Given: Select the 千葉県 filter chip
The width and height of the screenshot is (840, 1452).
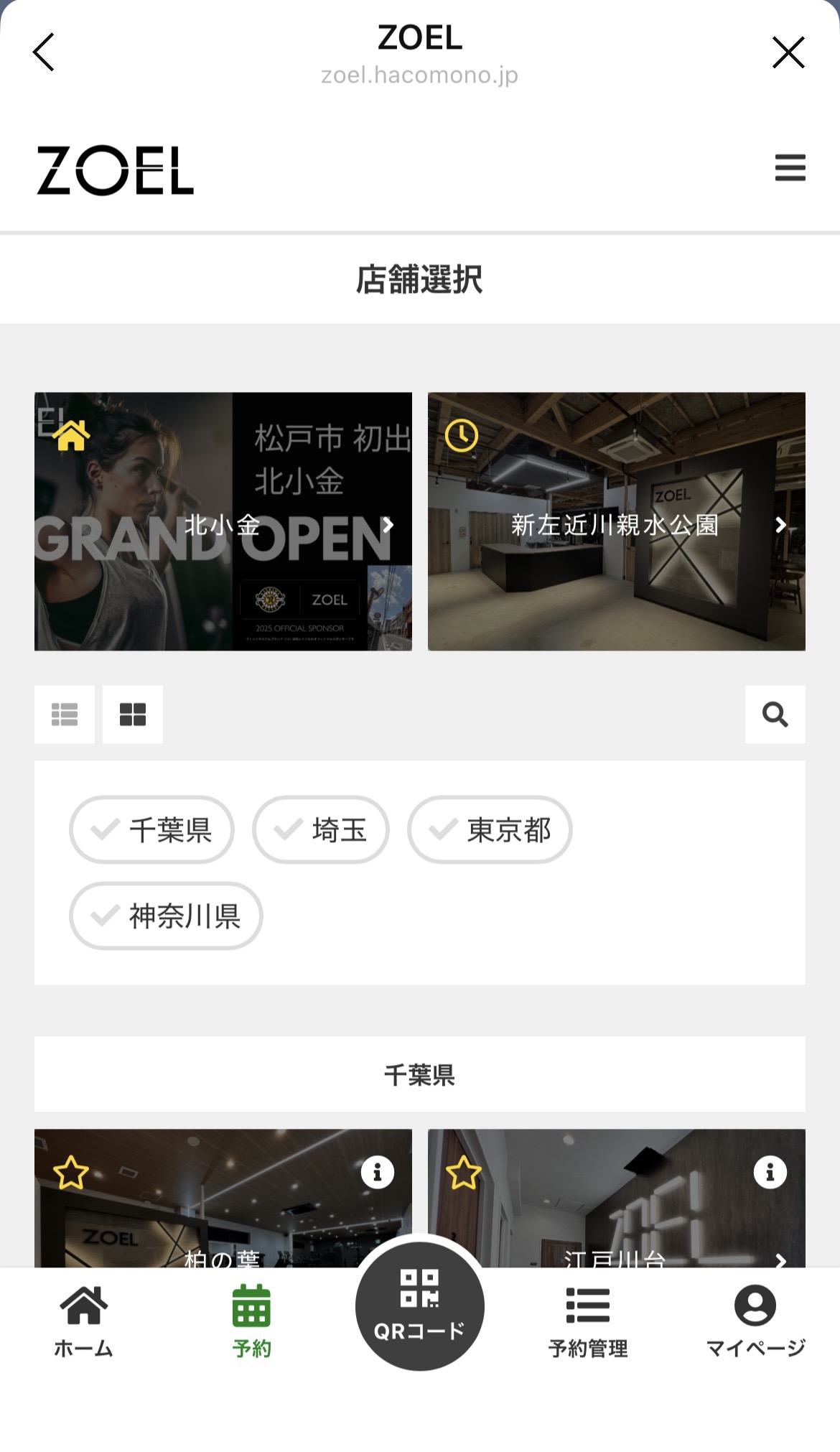Looking at the screenshot, I should [x=152, y=830].
